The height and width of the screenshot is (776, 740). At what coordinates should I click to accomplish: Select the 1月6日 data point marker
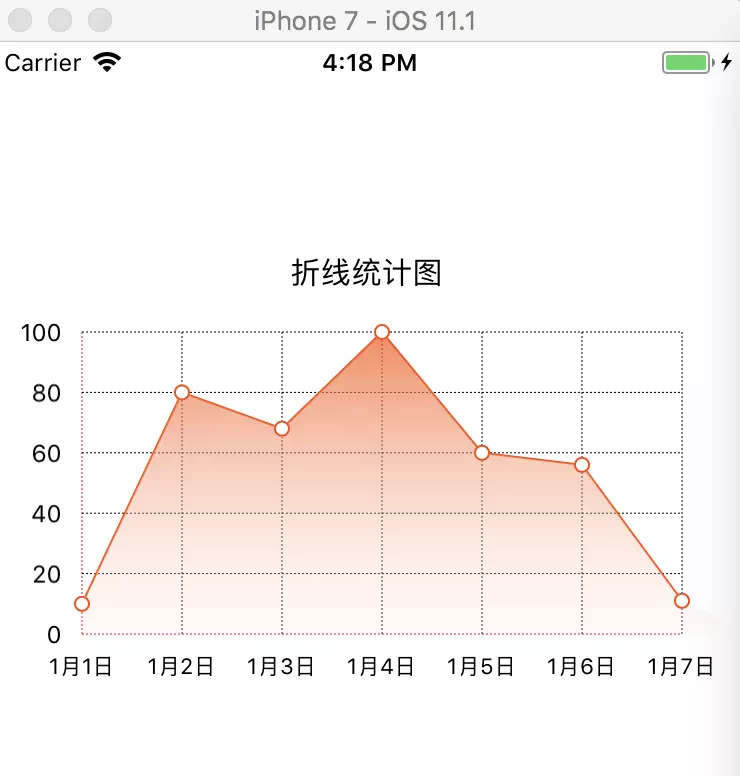[582, 465]
